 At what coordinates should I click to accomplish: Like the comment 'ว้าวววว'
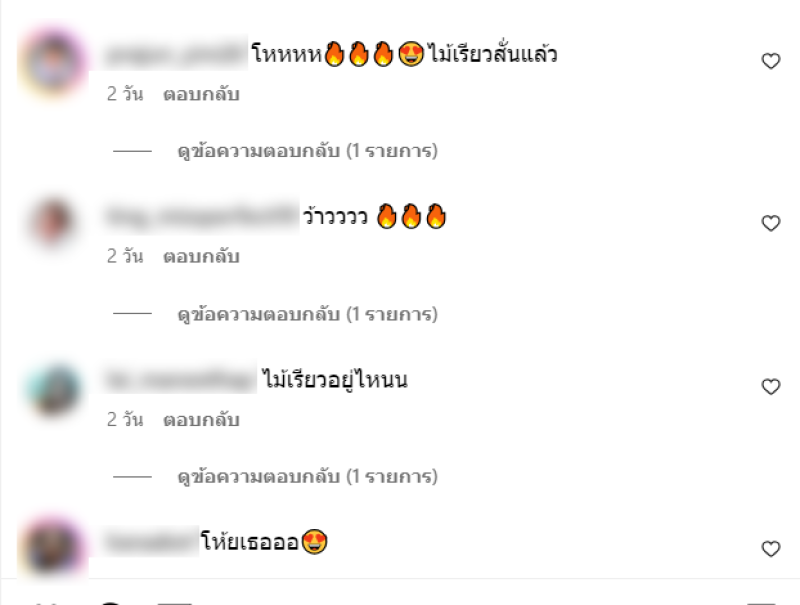(x=770, y=223)
